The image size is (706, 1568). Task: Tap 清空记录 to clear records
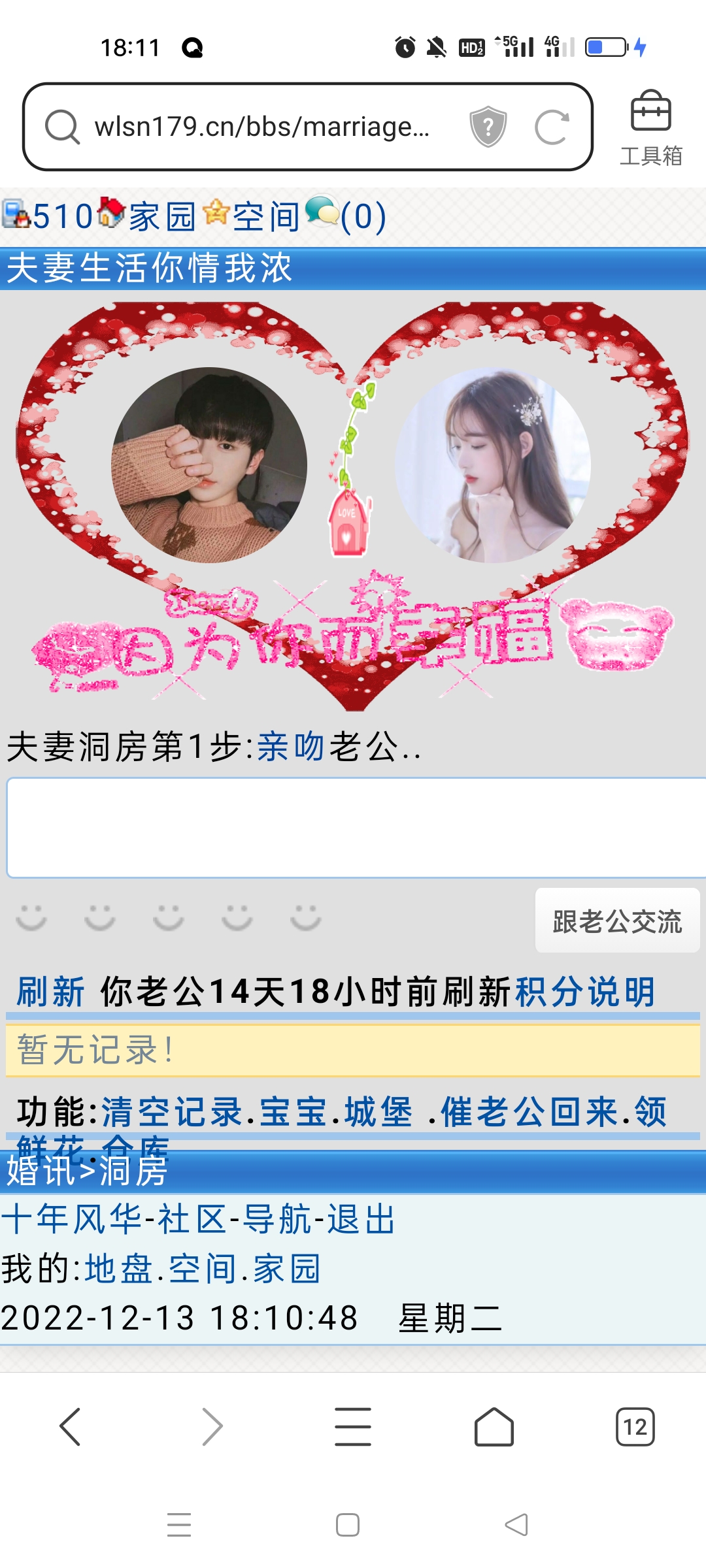[172, 1111]
